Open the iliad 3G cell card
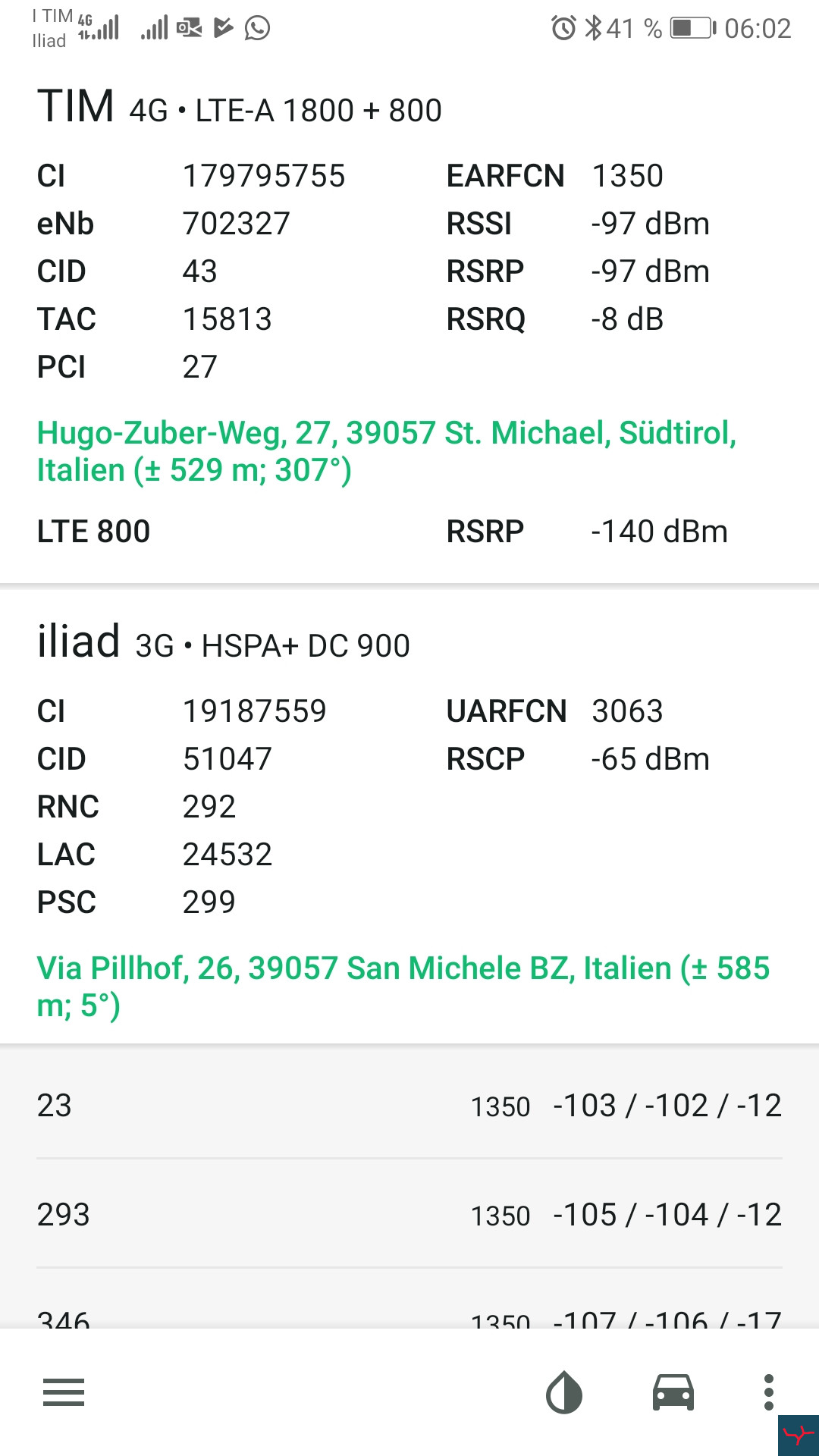The width and height of the screenshot is (819, 1456). [409, 816]
